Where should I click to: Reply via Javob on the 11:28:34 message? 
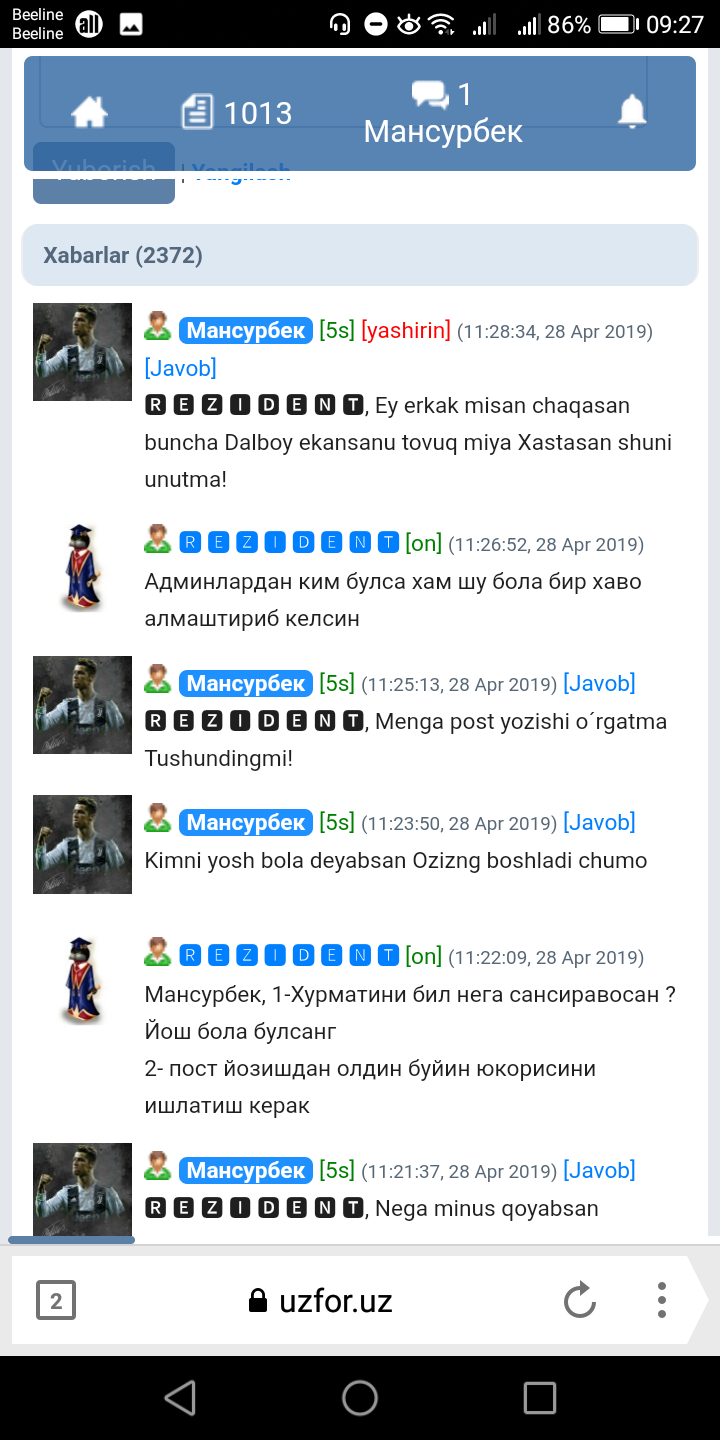pos(180,368)
